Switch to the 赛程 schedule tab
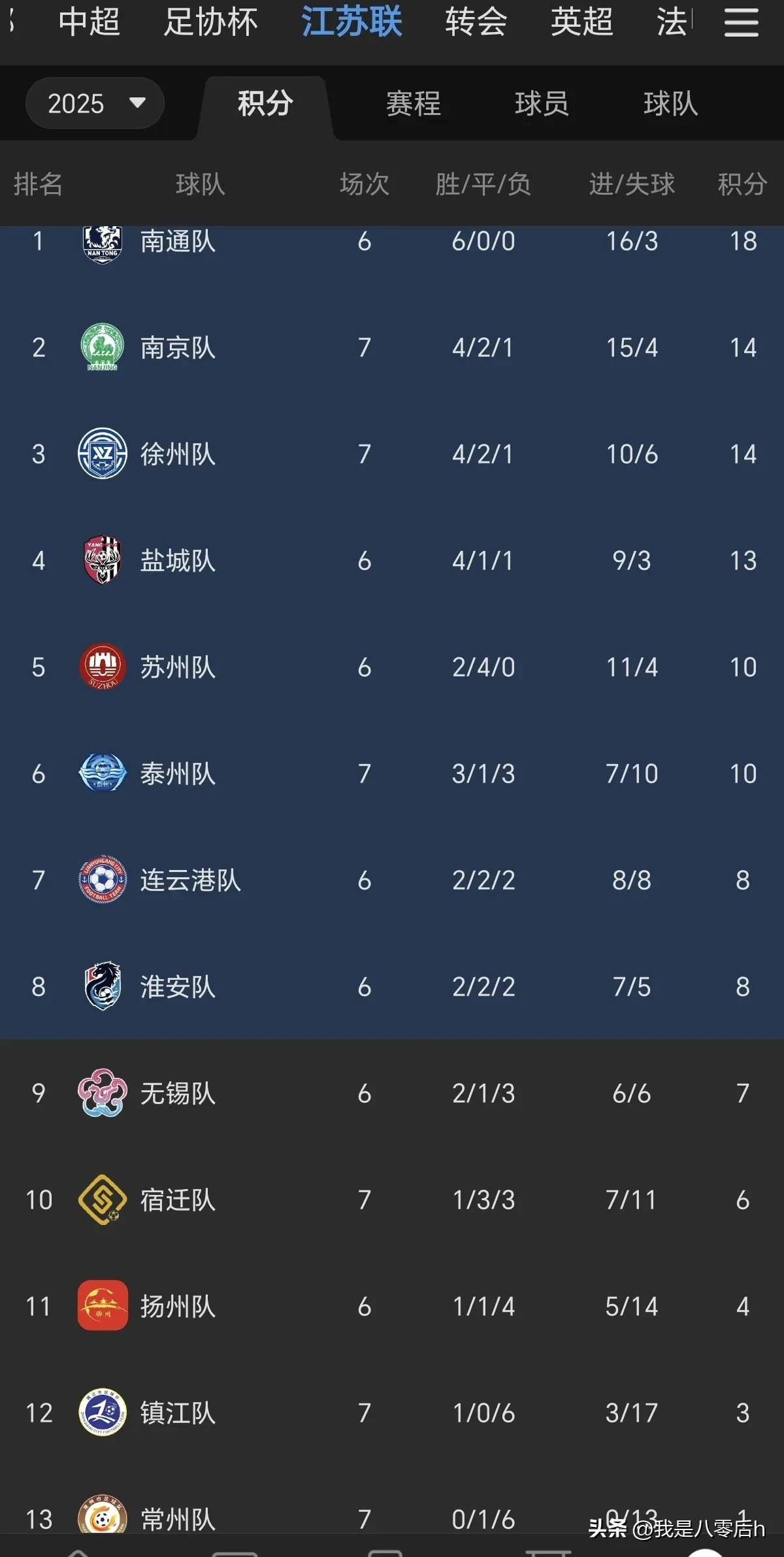Viewport: 784px width, 1557px height. [x=414, y=103]
